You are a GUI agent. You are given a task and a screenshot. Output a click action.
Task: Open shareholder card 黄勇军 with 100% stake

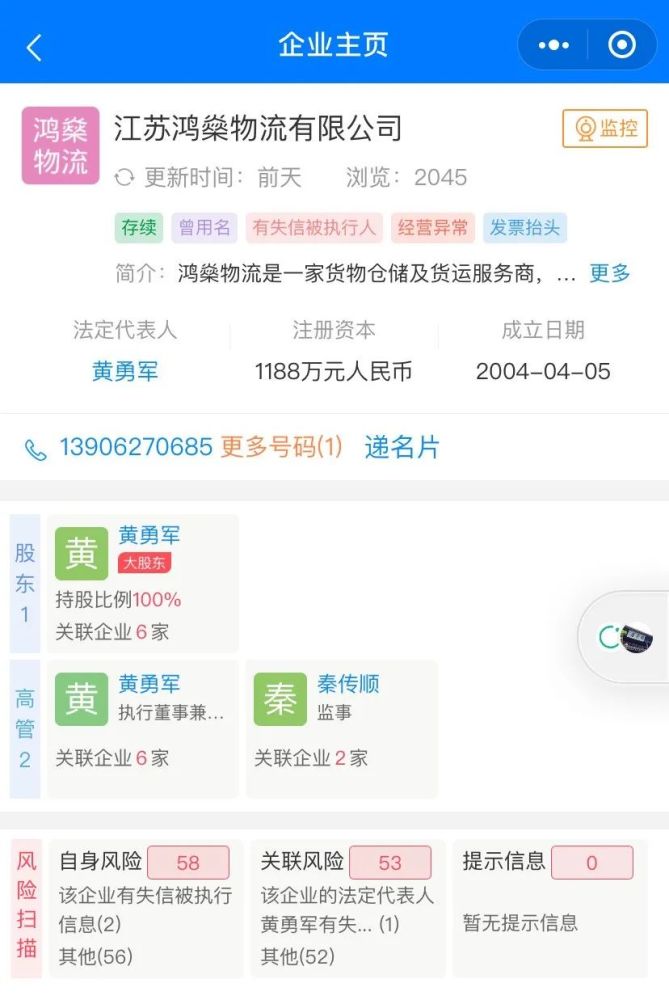pos(143,583)
